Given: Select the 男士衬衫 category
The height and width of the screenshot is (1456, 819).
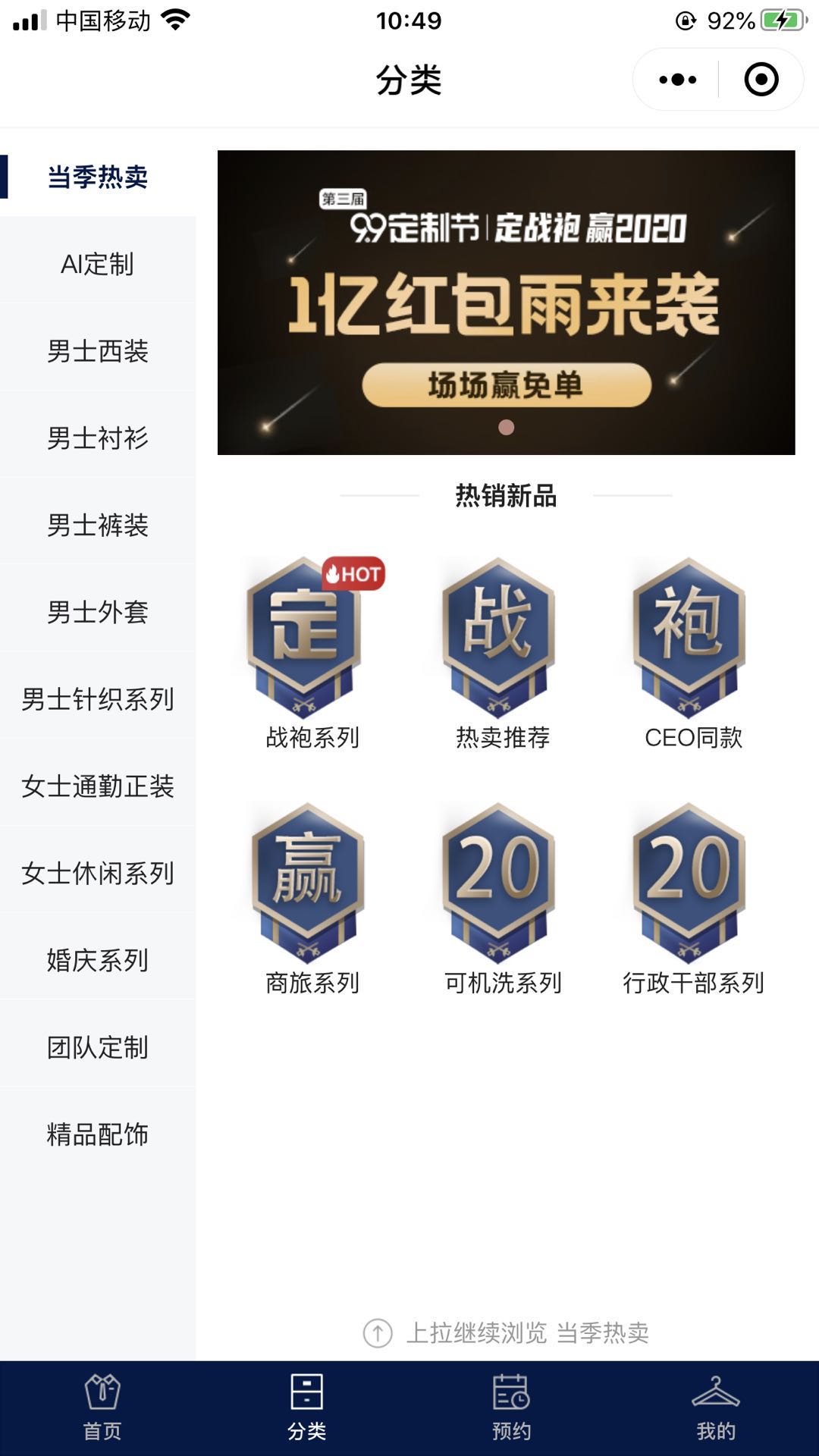Looking at the screenshot, I should click(x=98, y=438).
